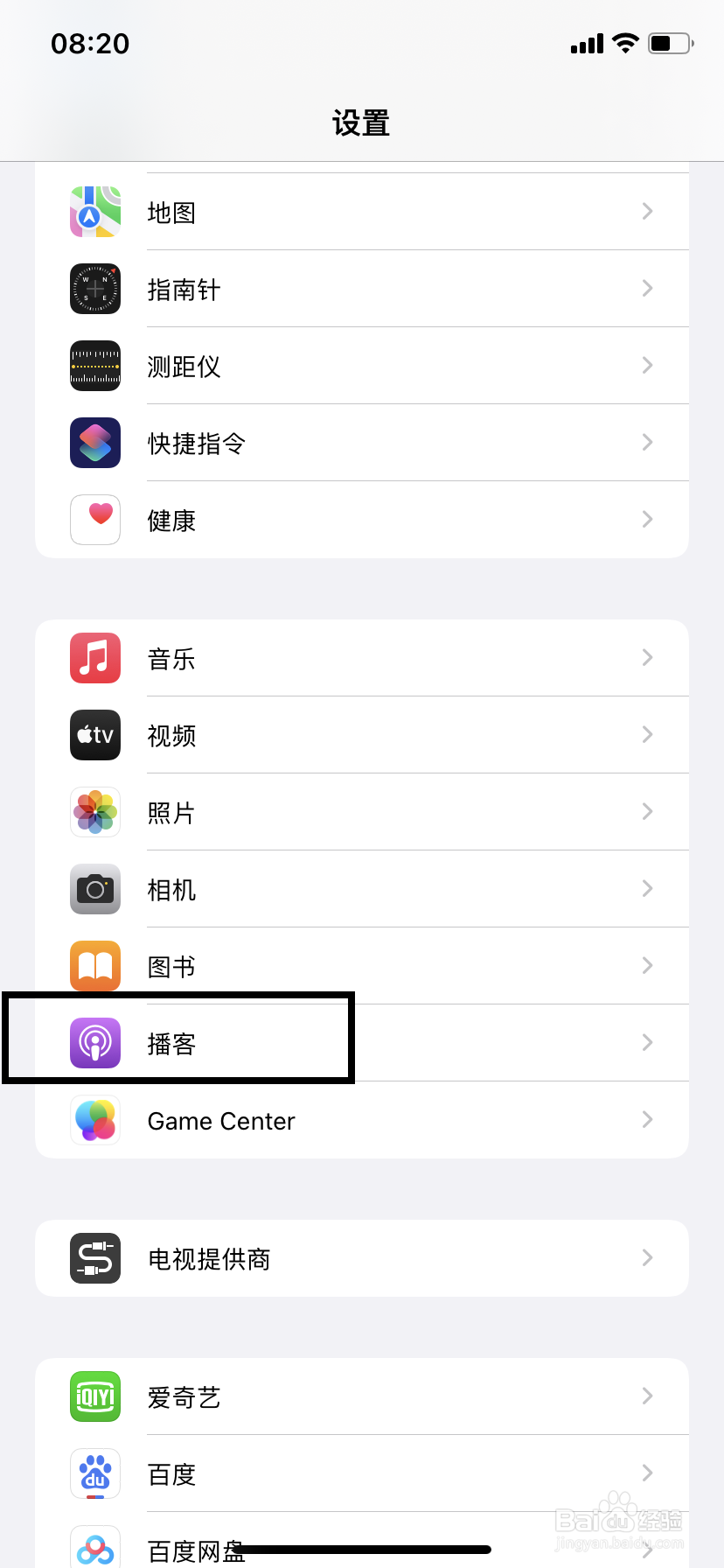Click the Game Center colored bubbles icon
The width and height of the screenshot is (724, 1568).
94,1120
